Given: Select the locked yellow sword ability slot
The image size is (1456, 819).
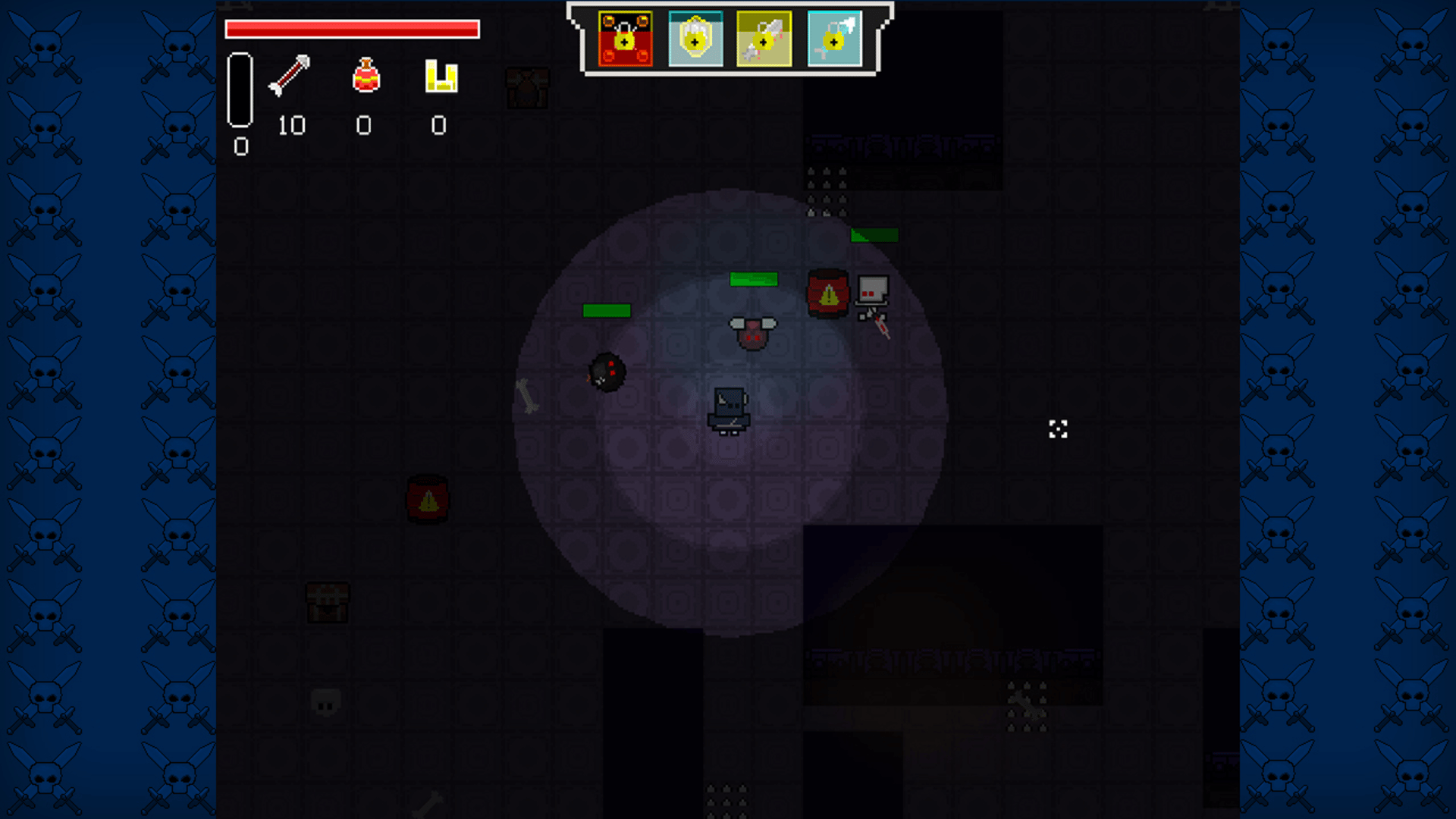Looking at the screenshot, I should click(x=764, y=39).
